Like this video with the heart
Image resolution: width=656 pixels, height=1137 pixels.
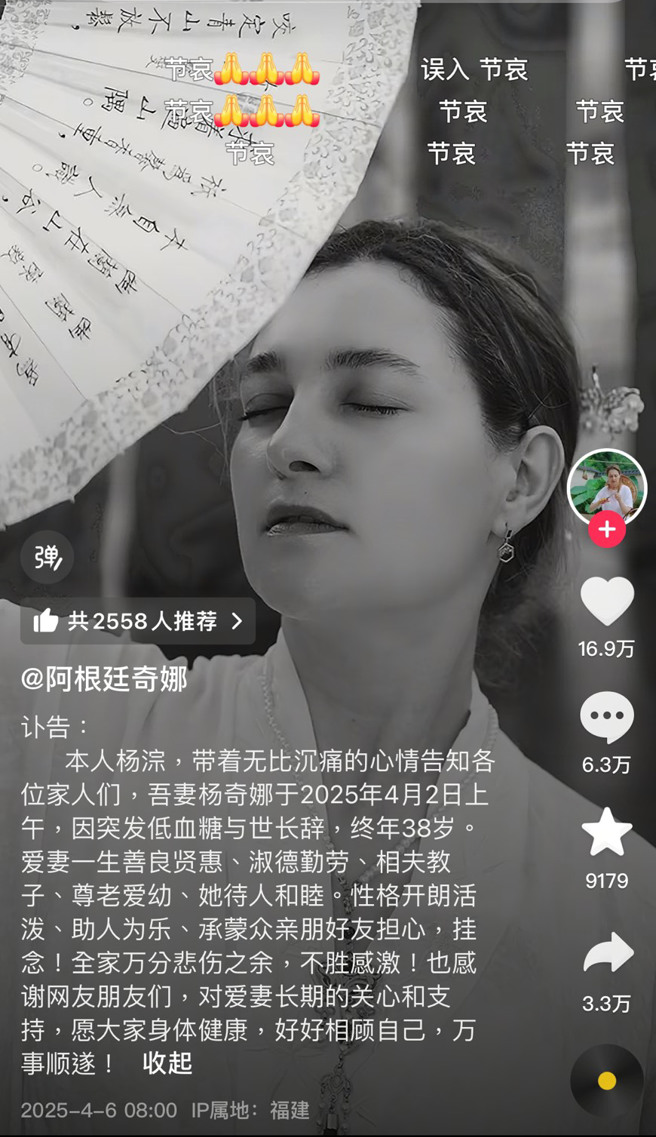(x=607, y=601)
